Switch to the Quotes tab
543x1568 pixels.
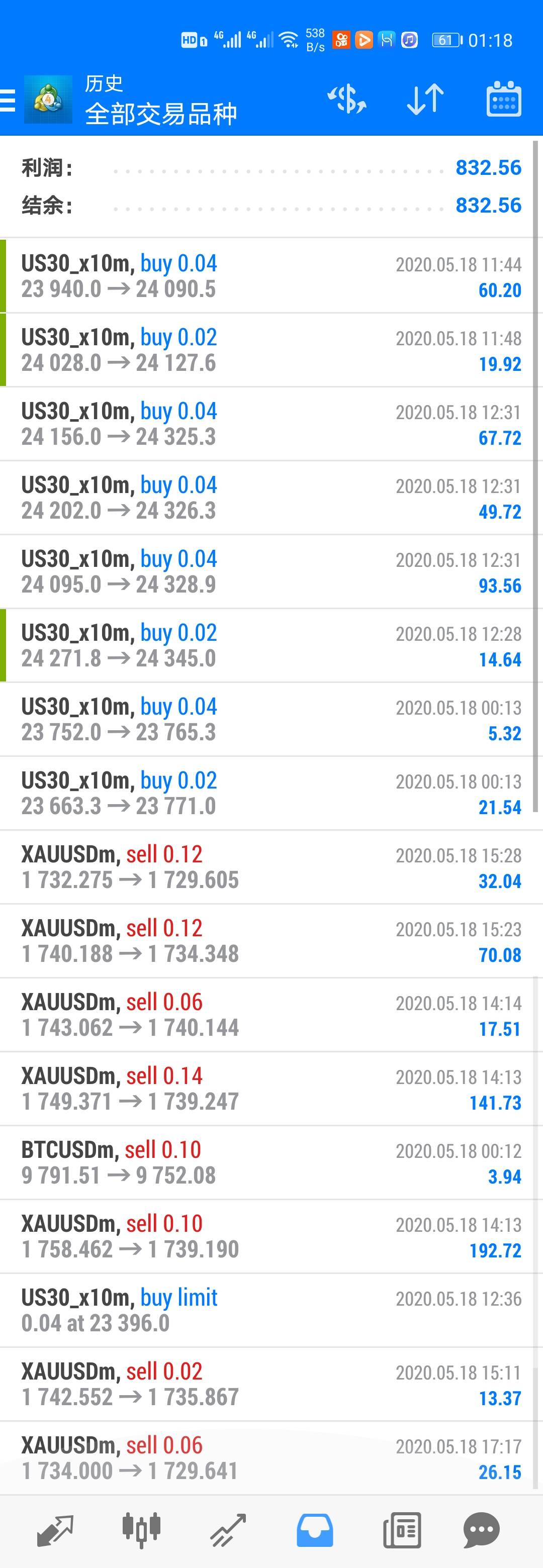pos(55,1530)
